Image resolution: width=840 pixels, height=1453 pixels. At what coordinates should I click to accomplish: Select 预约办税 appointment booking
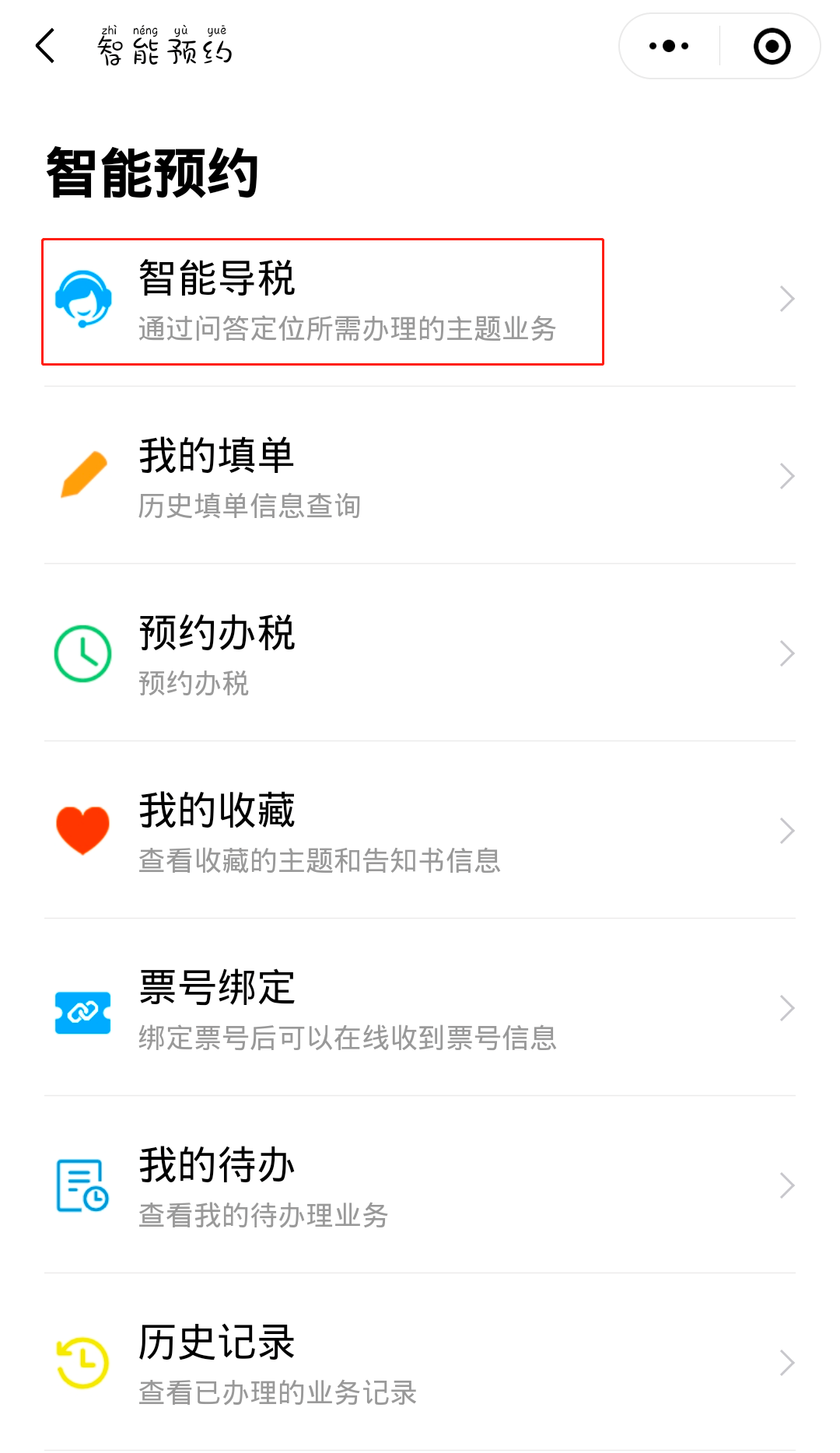[x=420, y=653]
